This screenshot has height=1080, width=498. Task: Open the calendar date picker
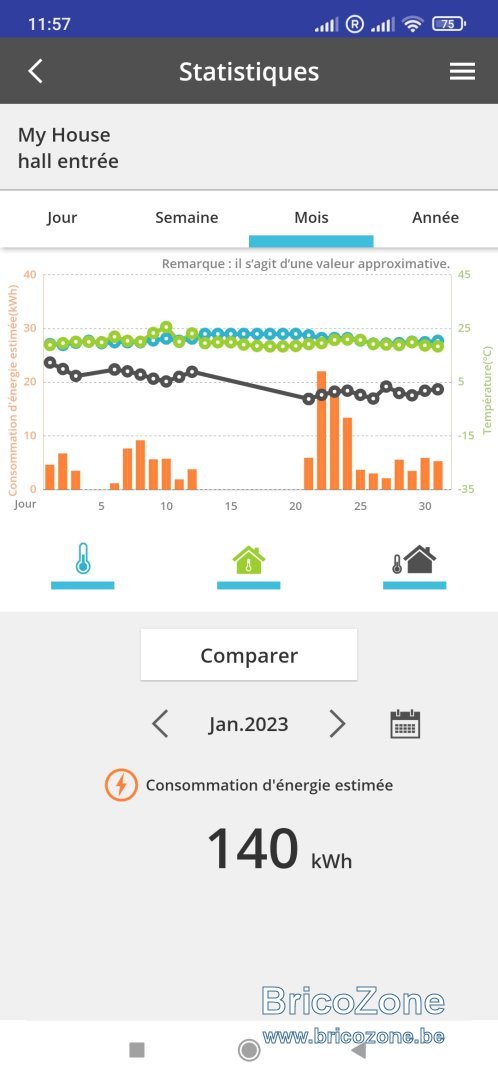(405, 724)
